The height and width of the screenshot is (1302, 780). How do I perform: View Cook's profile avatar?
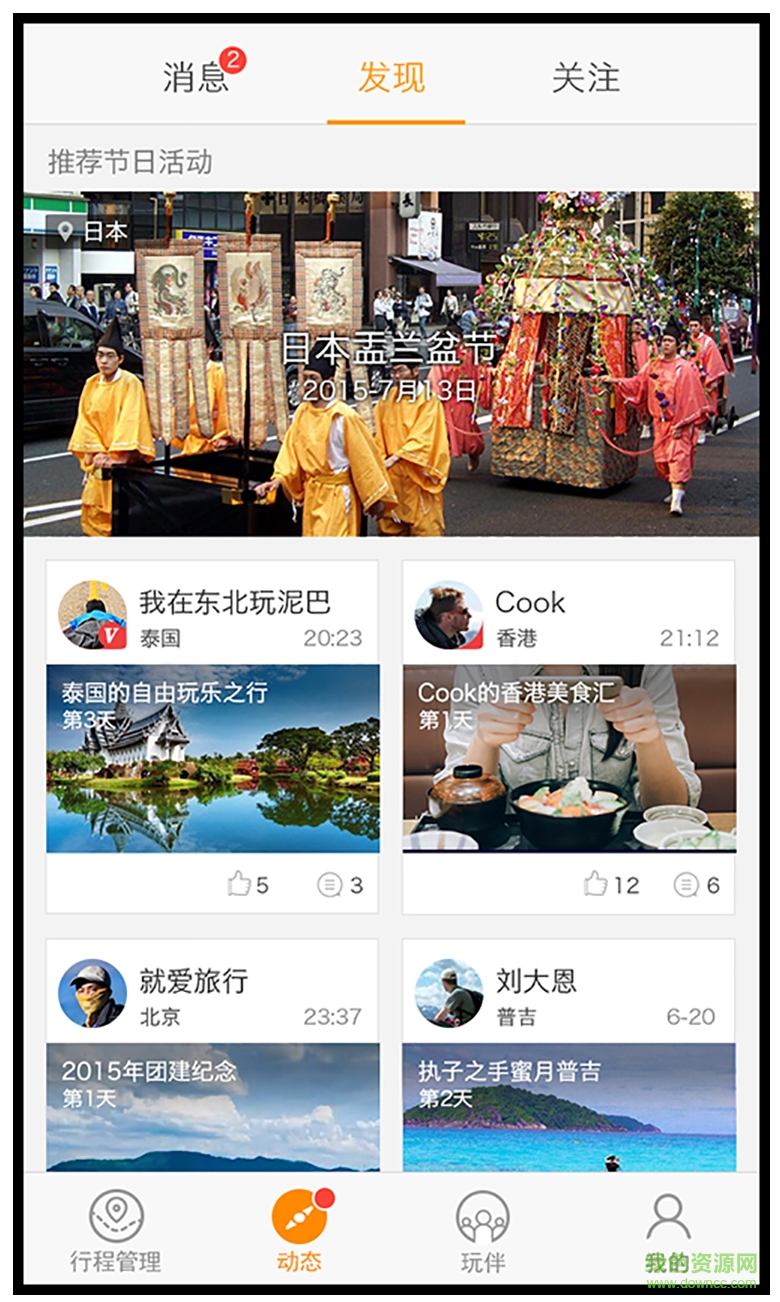click(449, 615)
